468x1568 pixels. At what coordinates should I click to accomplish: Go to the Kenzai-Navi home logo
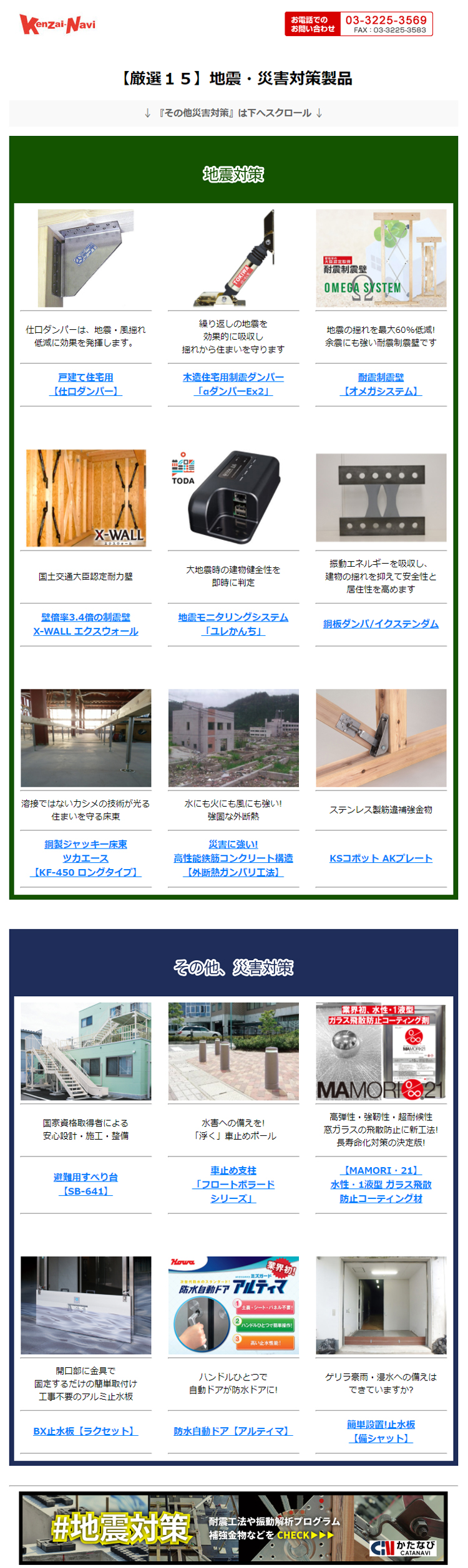[x=57, y=24]
